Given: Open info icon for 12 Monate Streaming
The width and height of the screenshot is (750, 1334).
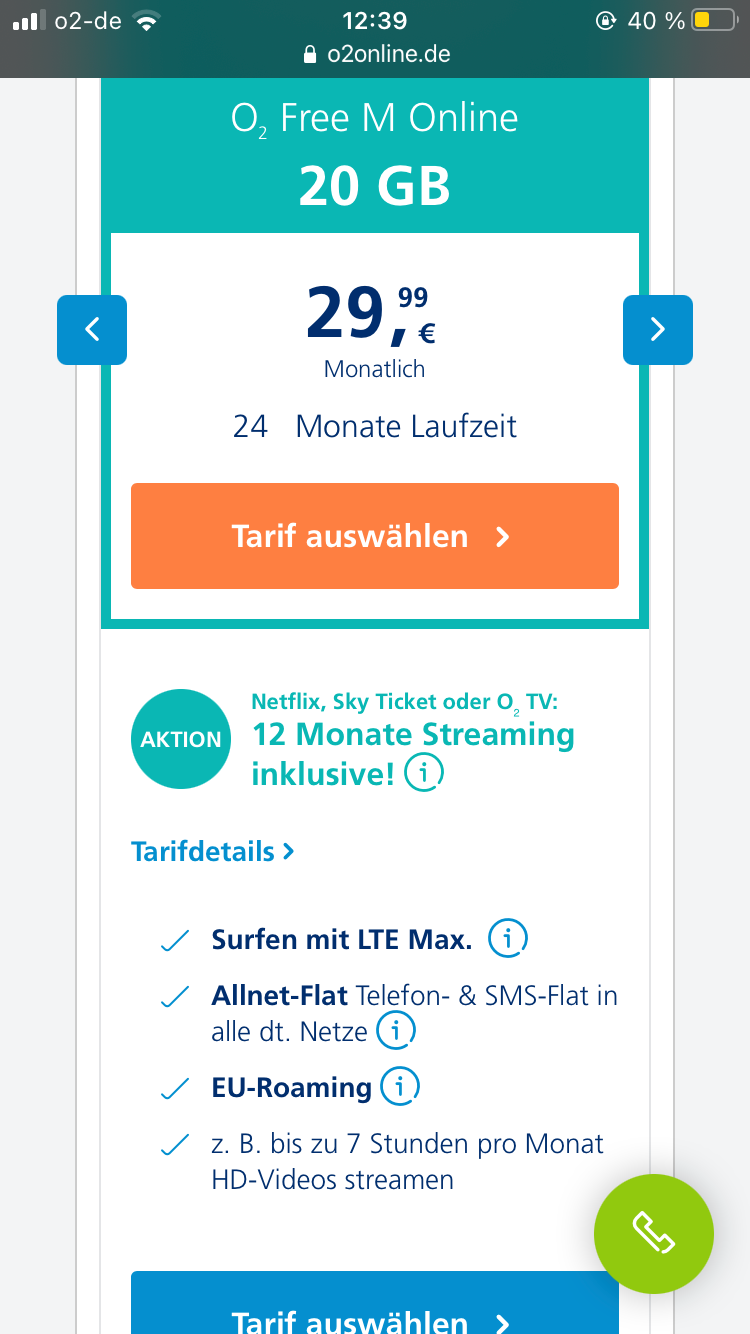Looking at the screenshot, I should [x=424, y=772].
